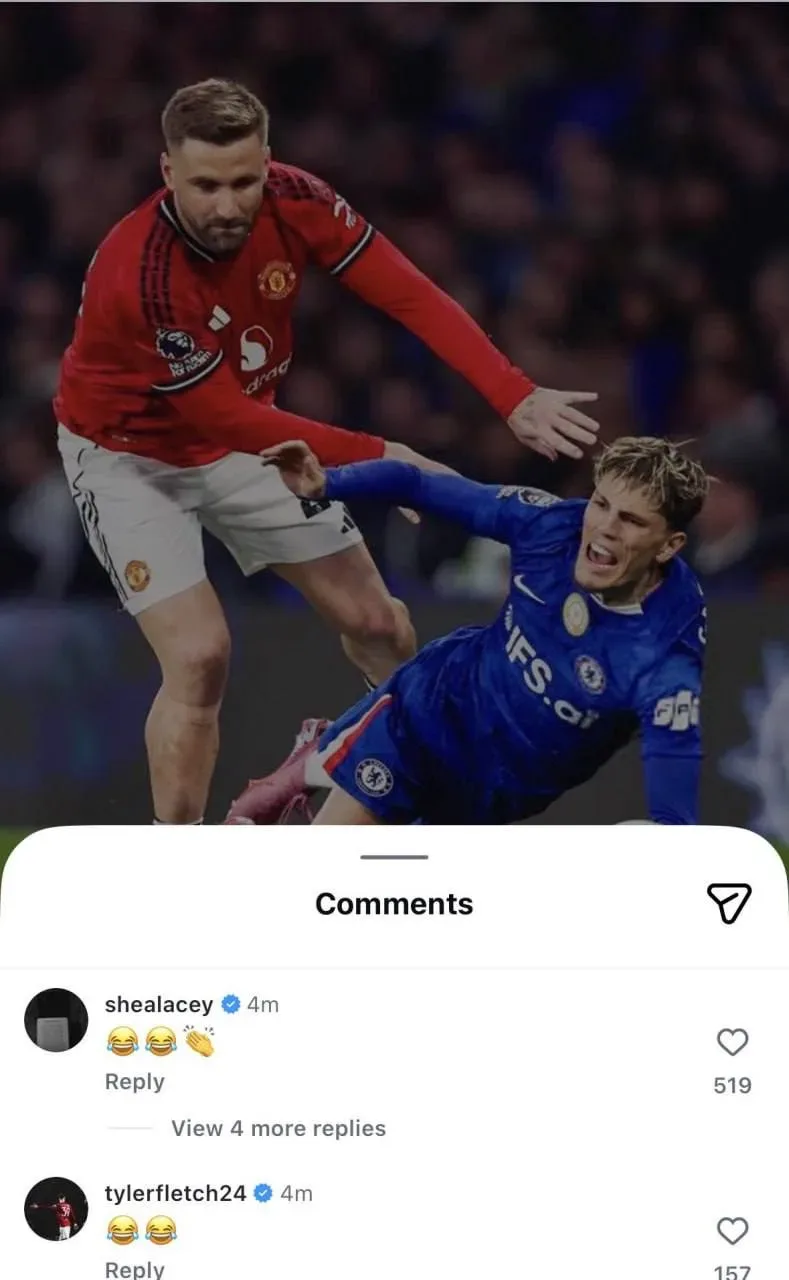
Task: Reply to shealacey's comment
Action: point(134,1082)
